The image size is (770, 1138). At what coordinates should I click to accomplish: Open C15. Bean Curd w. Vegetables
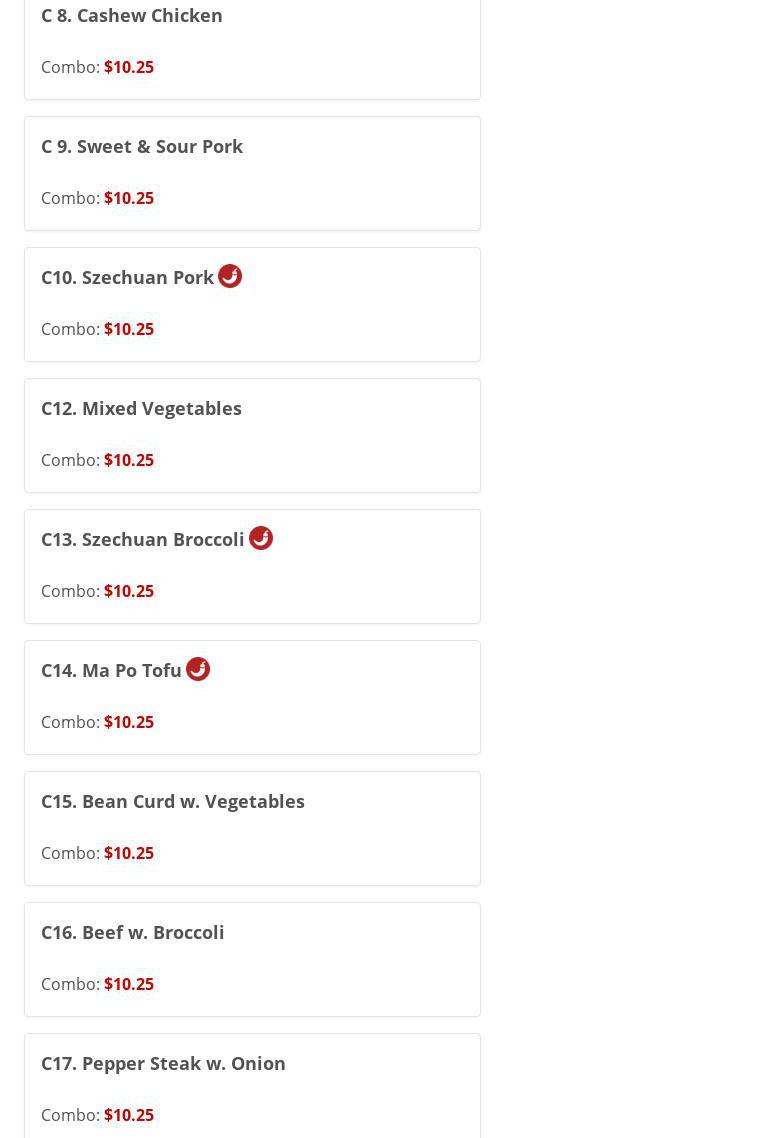pyautogui.click(x=173, y=802)
